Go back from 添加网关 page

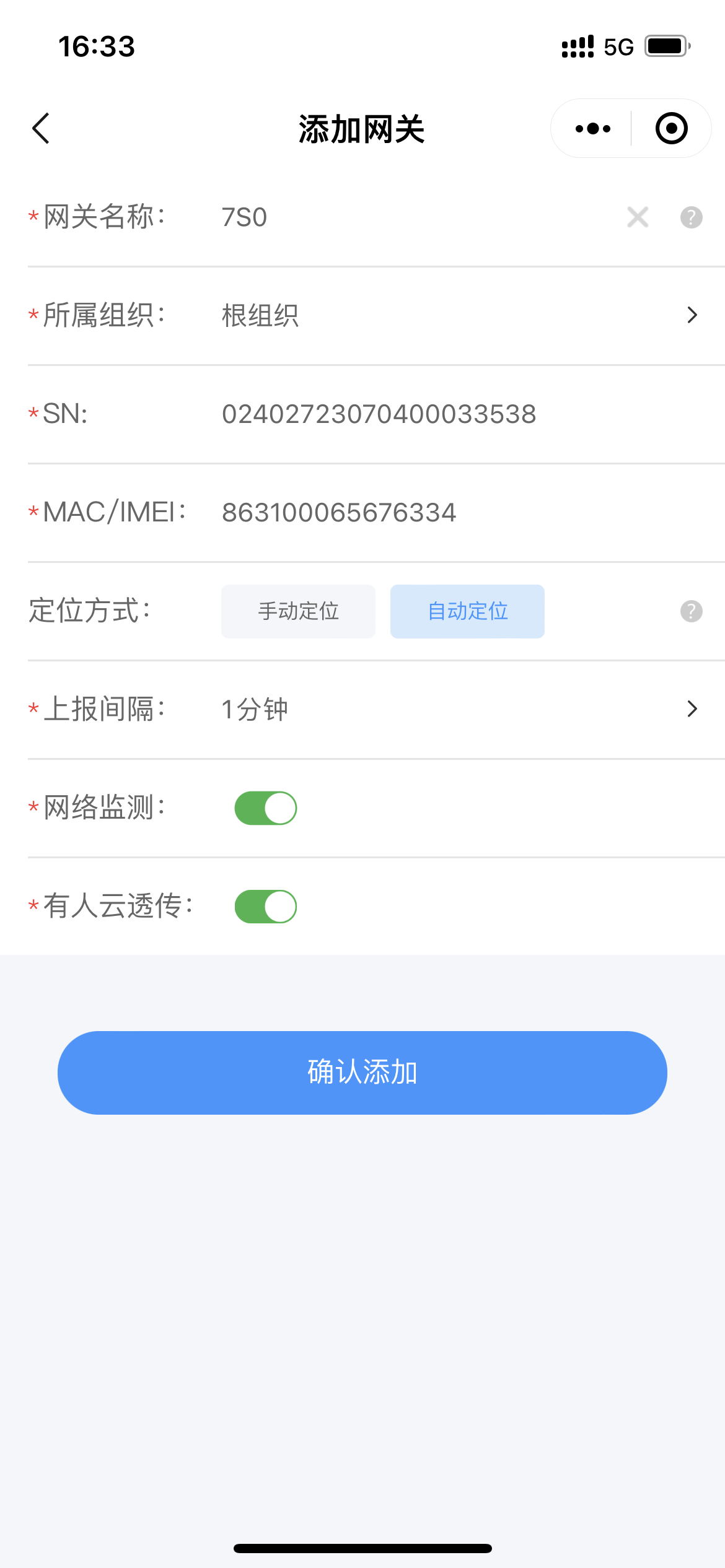(41, 129)
